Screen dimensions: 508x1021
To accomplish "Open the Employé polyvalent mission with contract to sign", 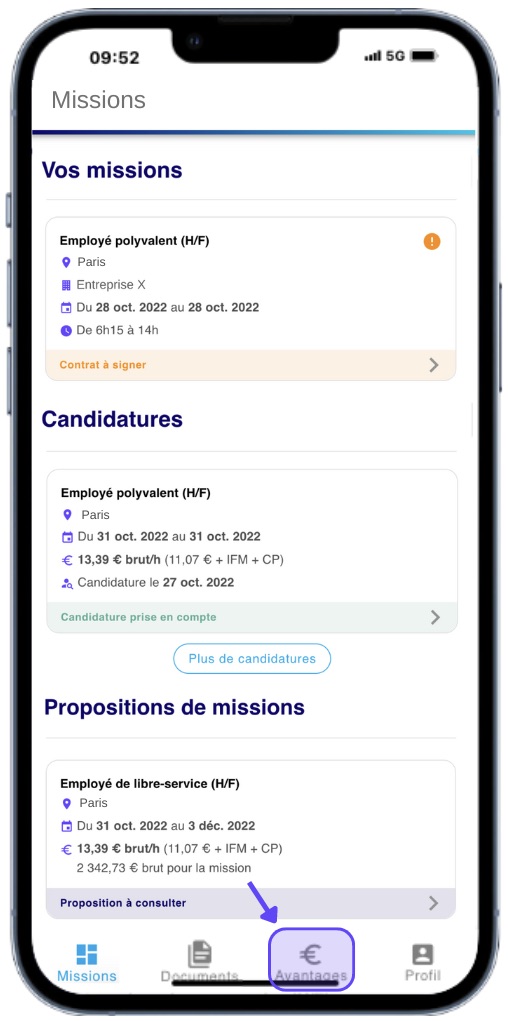I will pos(251,298).
